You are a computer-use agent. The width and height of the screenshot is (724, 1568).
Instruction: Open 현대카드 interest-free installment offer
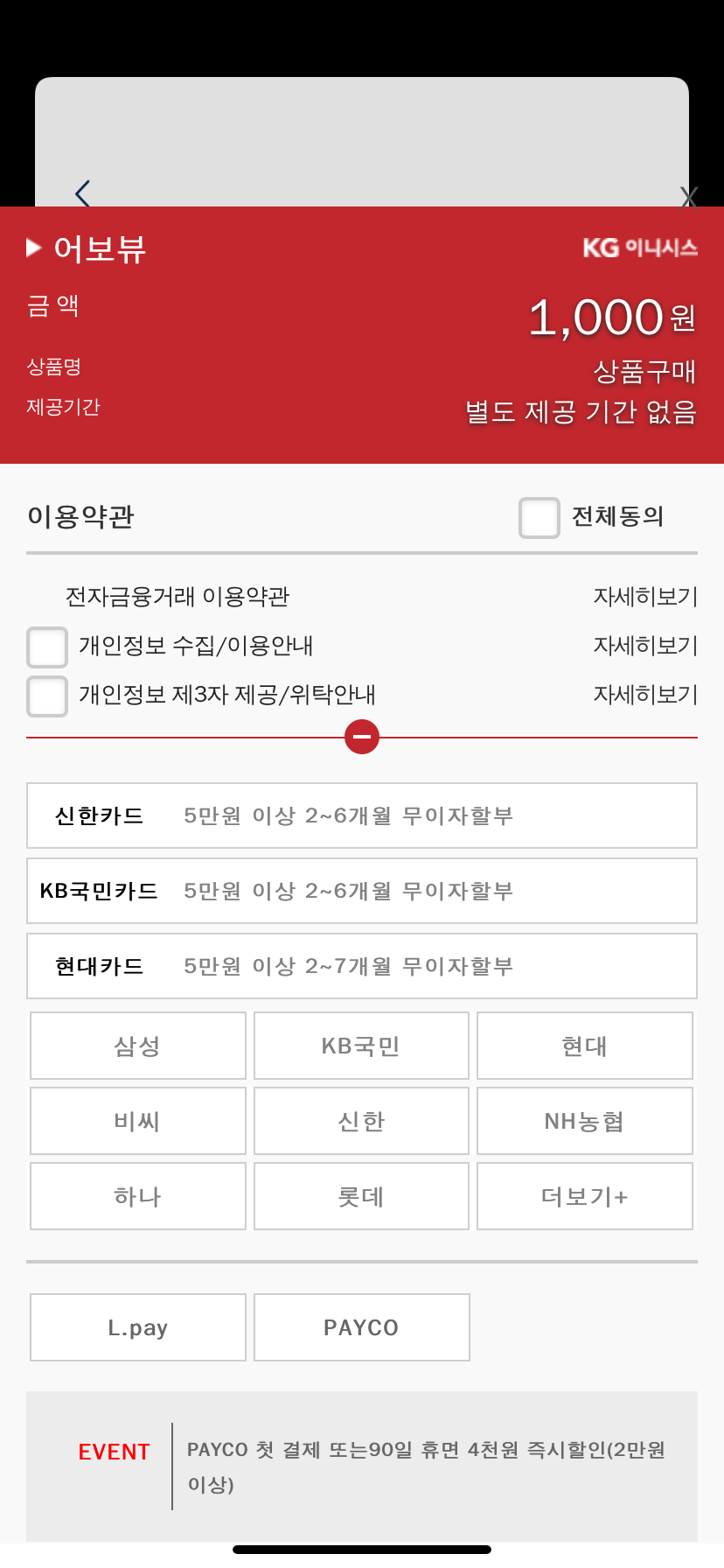362,966
